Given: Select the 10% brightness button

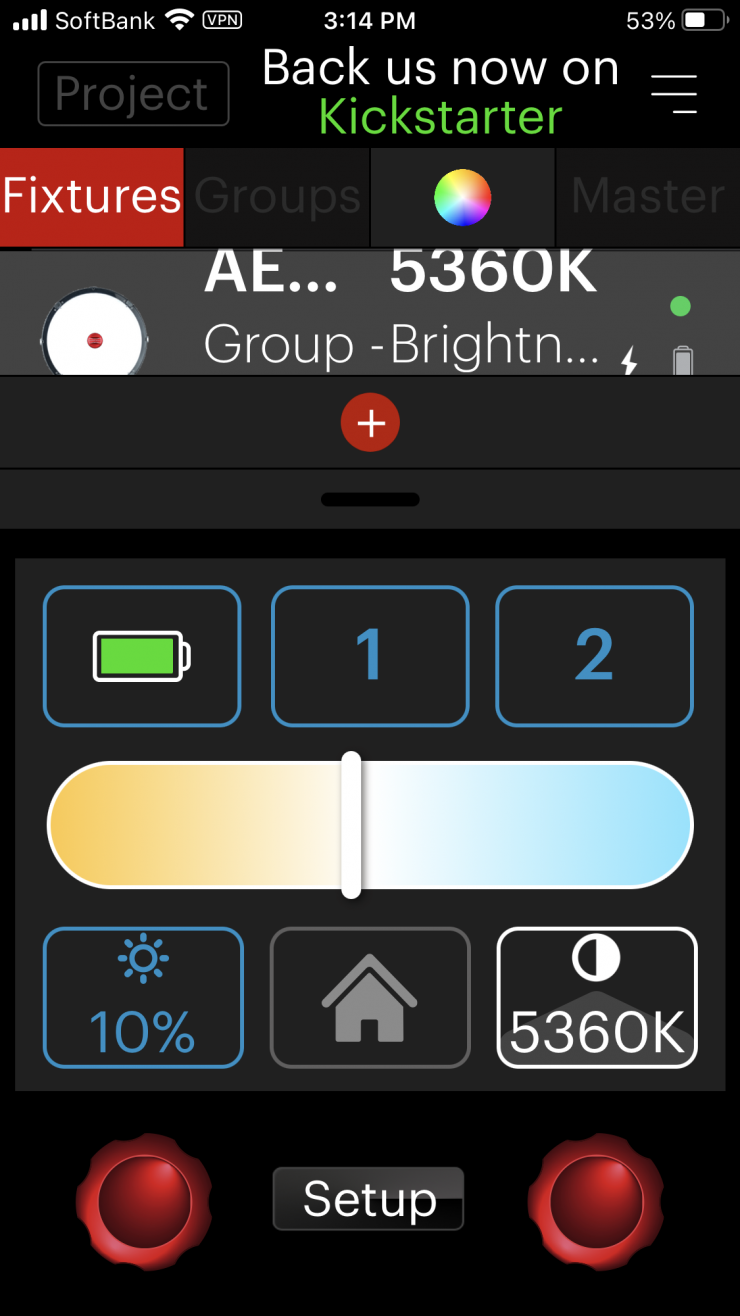Looking at the screenshot, I should (143, 998).
